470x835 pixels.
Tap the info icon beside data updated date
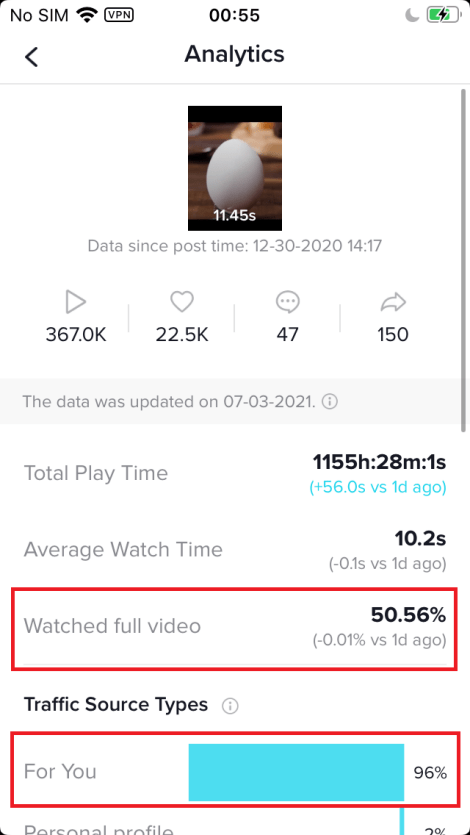click(330, 402)
